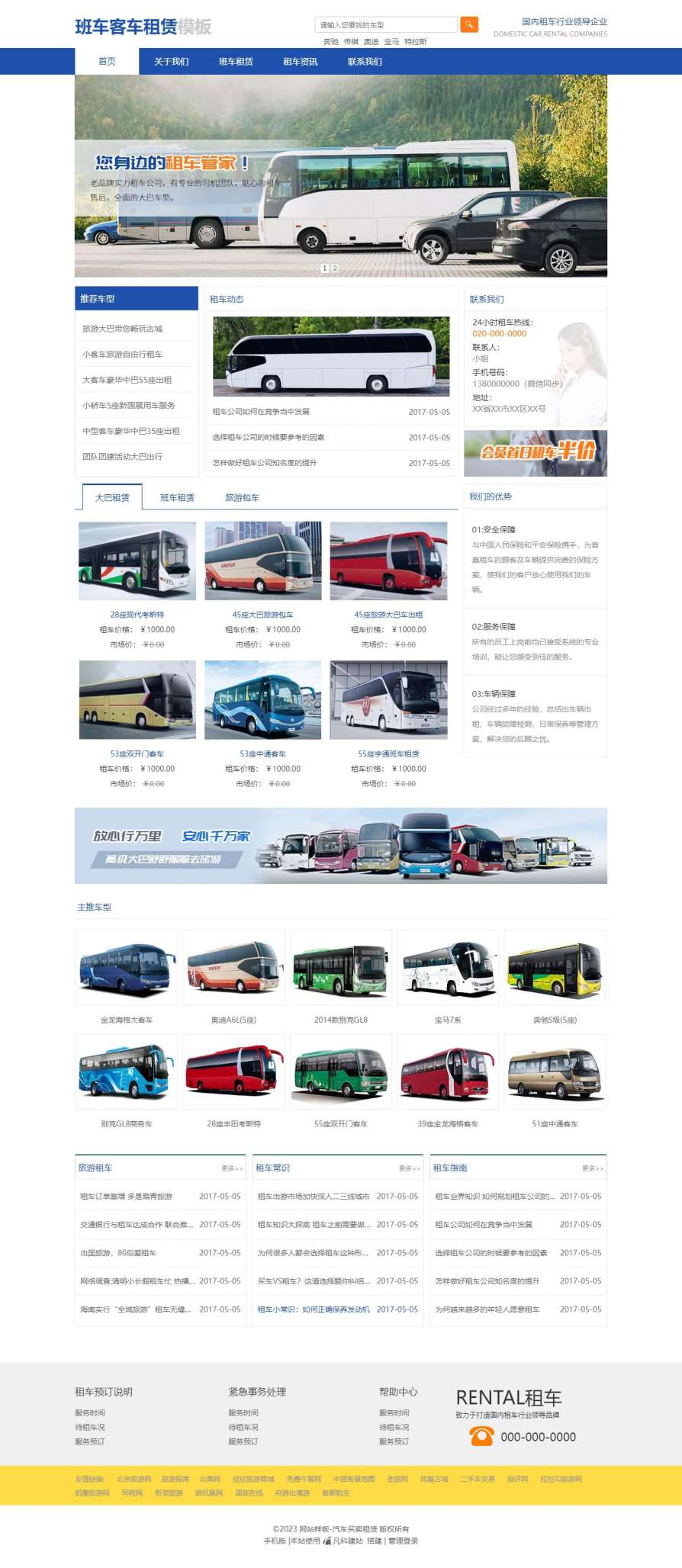
Task: Open 旅游大巴带您畅玩古城 in recommended models
Action: coord(123,329)
